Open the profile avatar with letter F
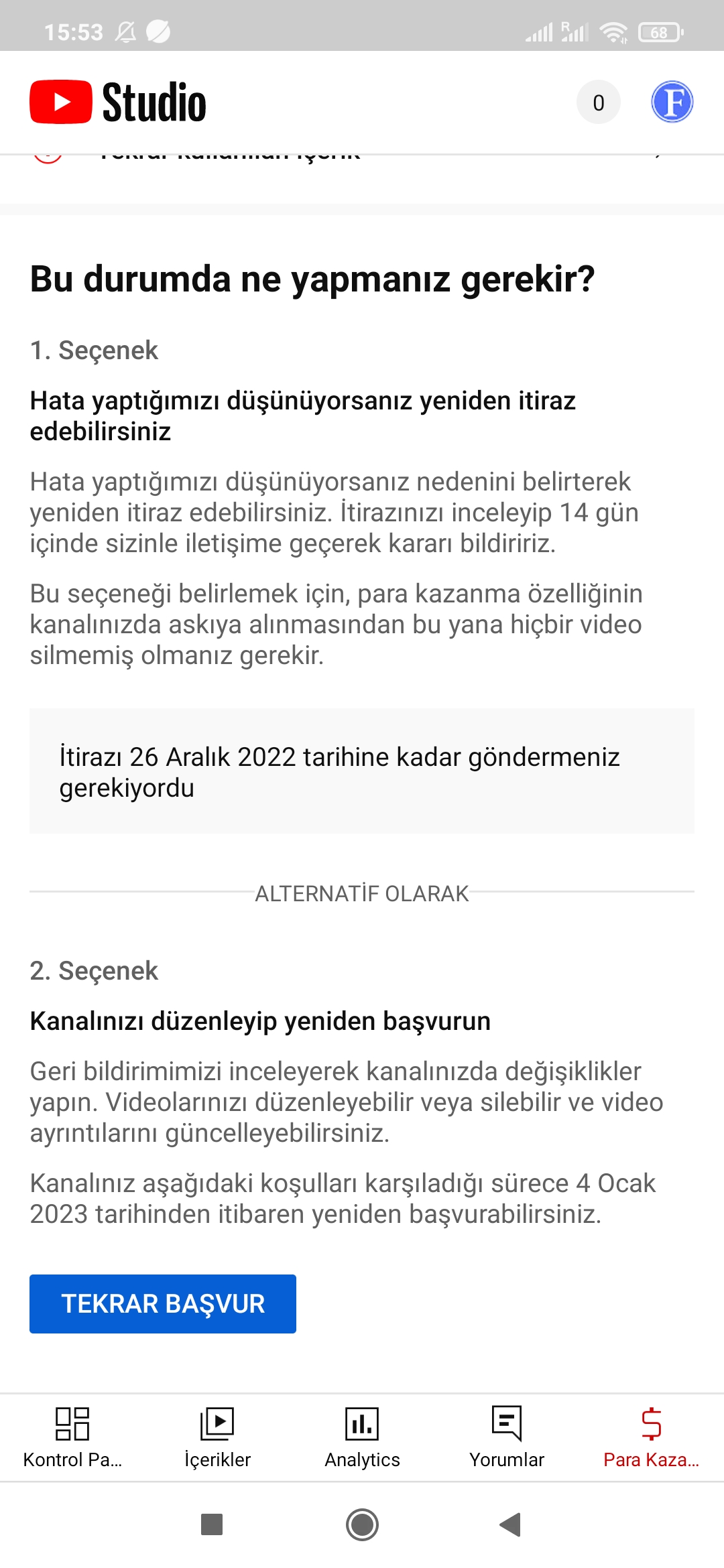This screenshot has height=1568, width=724. tap(672, 102)
